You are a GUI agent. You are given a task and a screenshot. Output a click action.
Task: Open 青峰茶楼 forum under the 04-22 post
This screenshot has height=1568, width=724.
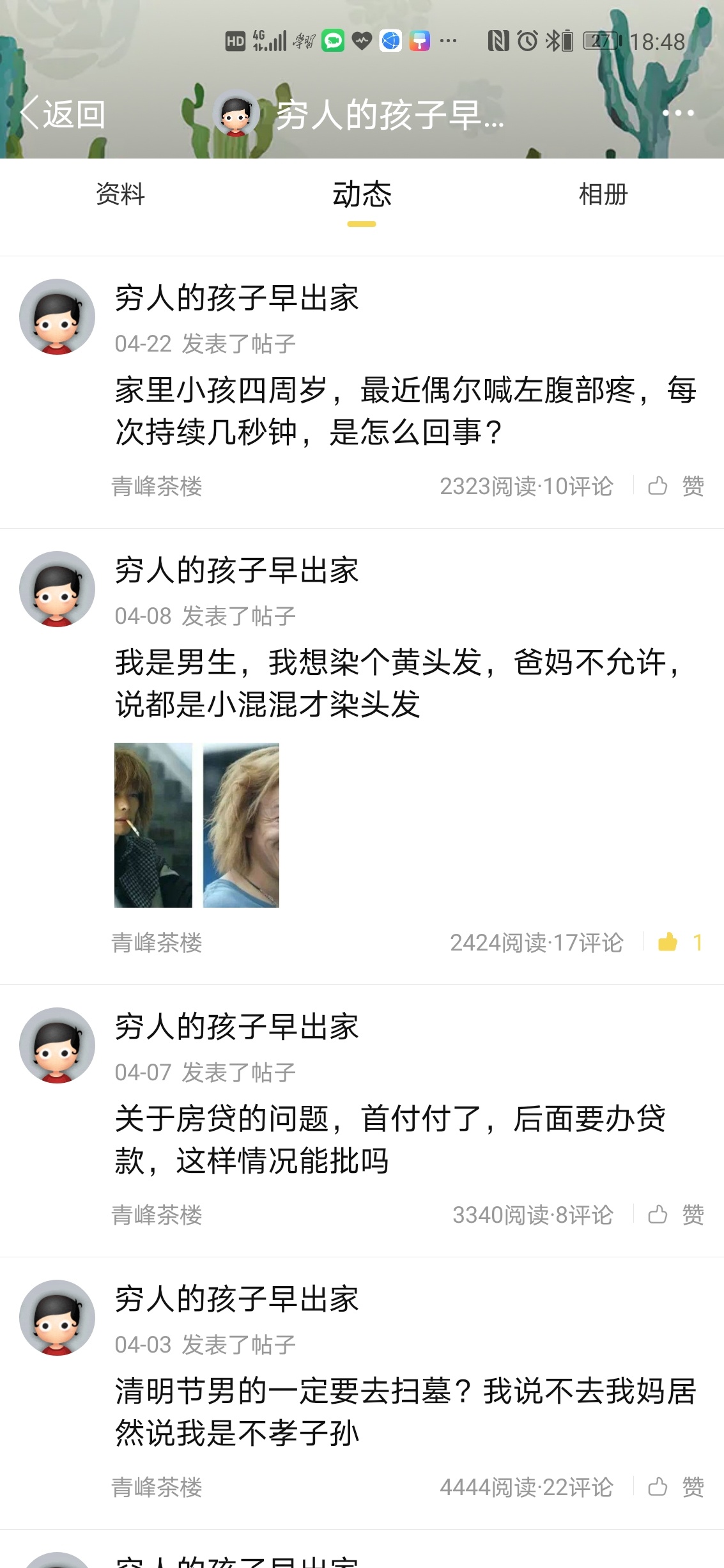pos(157,486)
